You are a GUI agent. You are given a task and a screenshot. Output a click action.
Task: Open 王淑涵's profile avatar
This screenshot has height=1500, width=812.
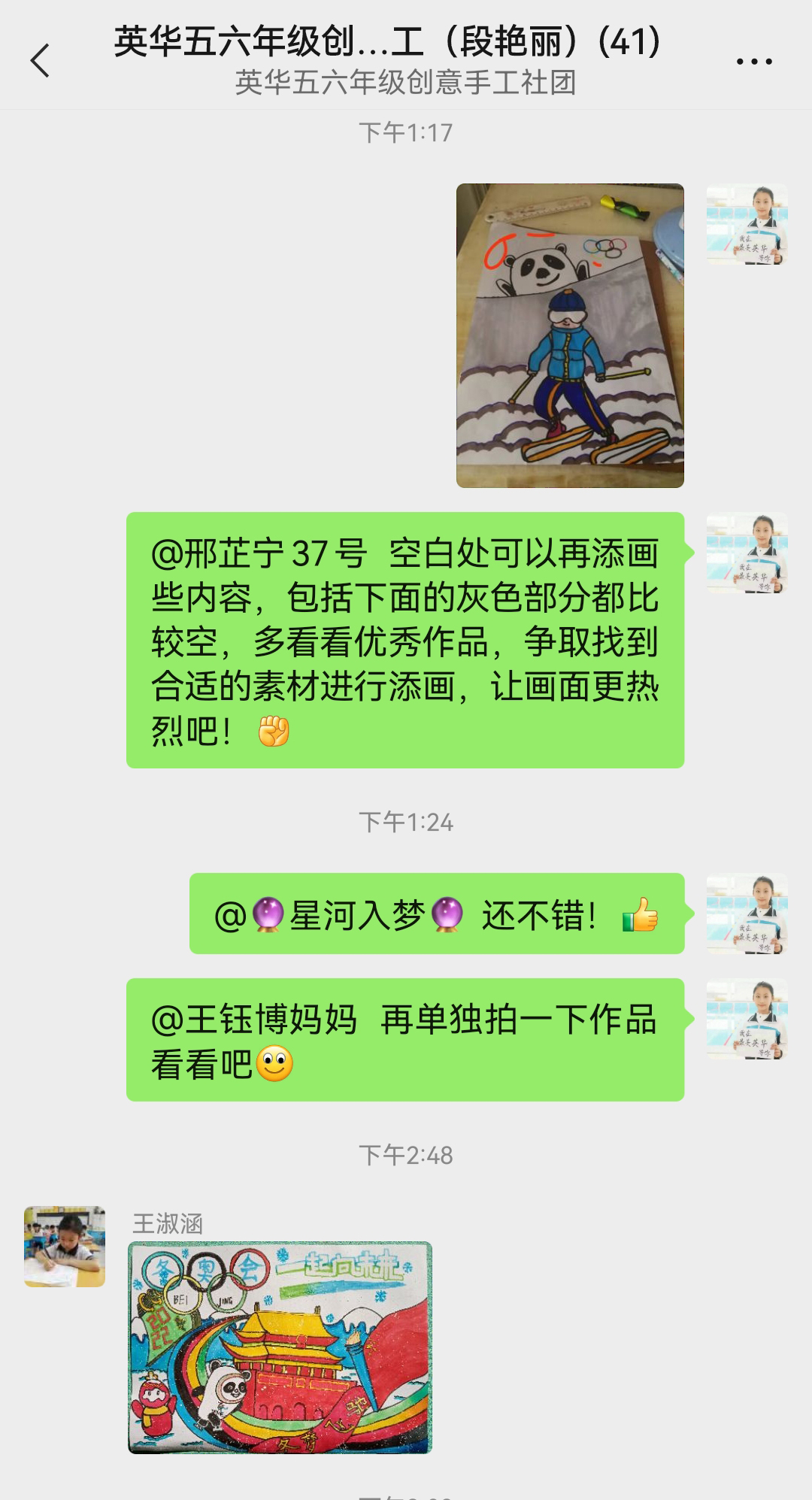tap(65, 1246)
